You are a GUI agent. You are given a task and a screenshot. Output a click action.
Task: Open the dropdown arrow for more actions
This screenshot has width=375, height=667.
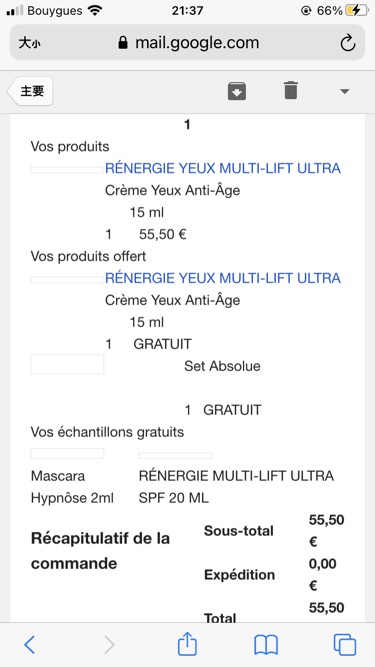[344, 91]
